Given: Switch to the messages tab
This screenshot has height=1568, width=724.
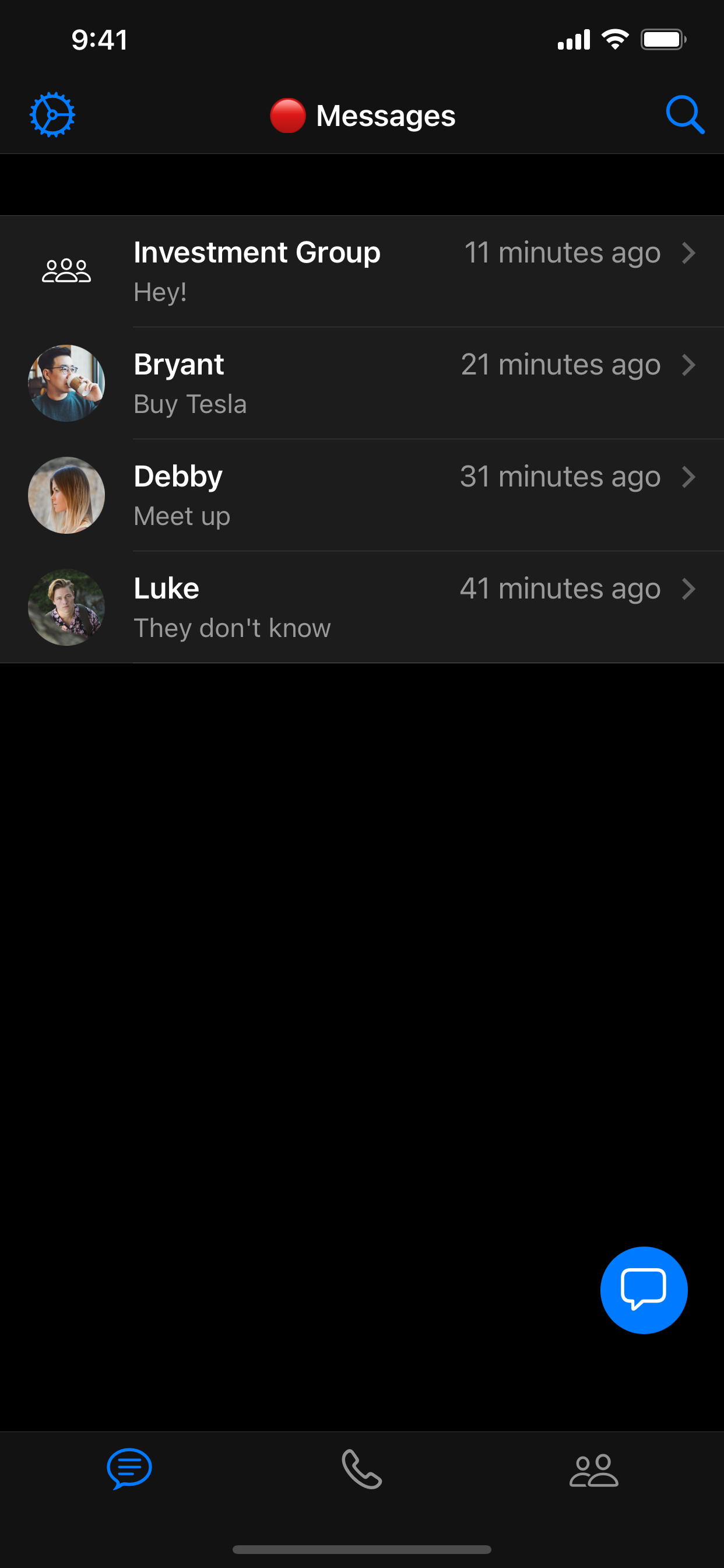Looking at the screenshot, I should [x=129, y=1469].
